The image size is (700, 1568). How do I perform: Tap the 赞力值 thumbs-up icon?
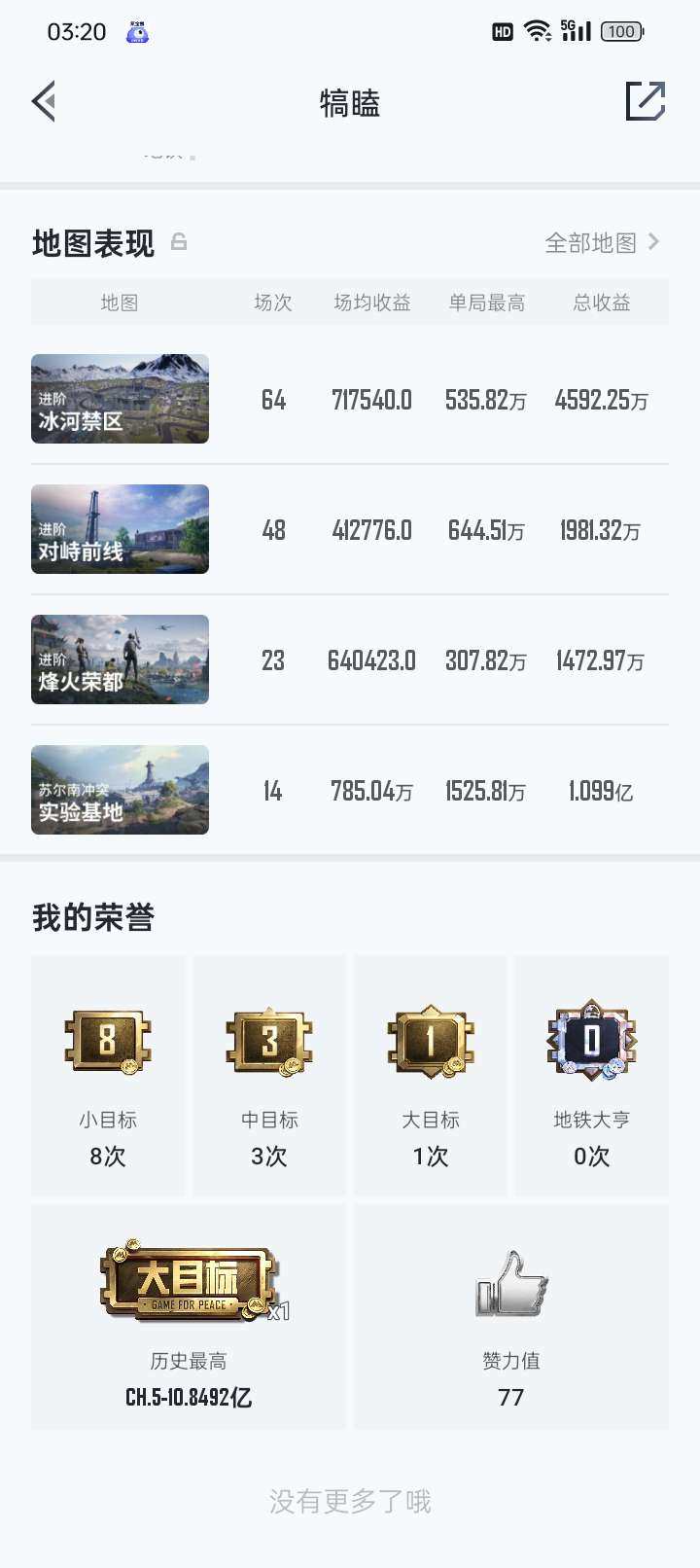(x=510, y=1282)
